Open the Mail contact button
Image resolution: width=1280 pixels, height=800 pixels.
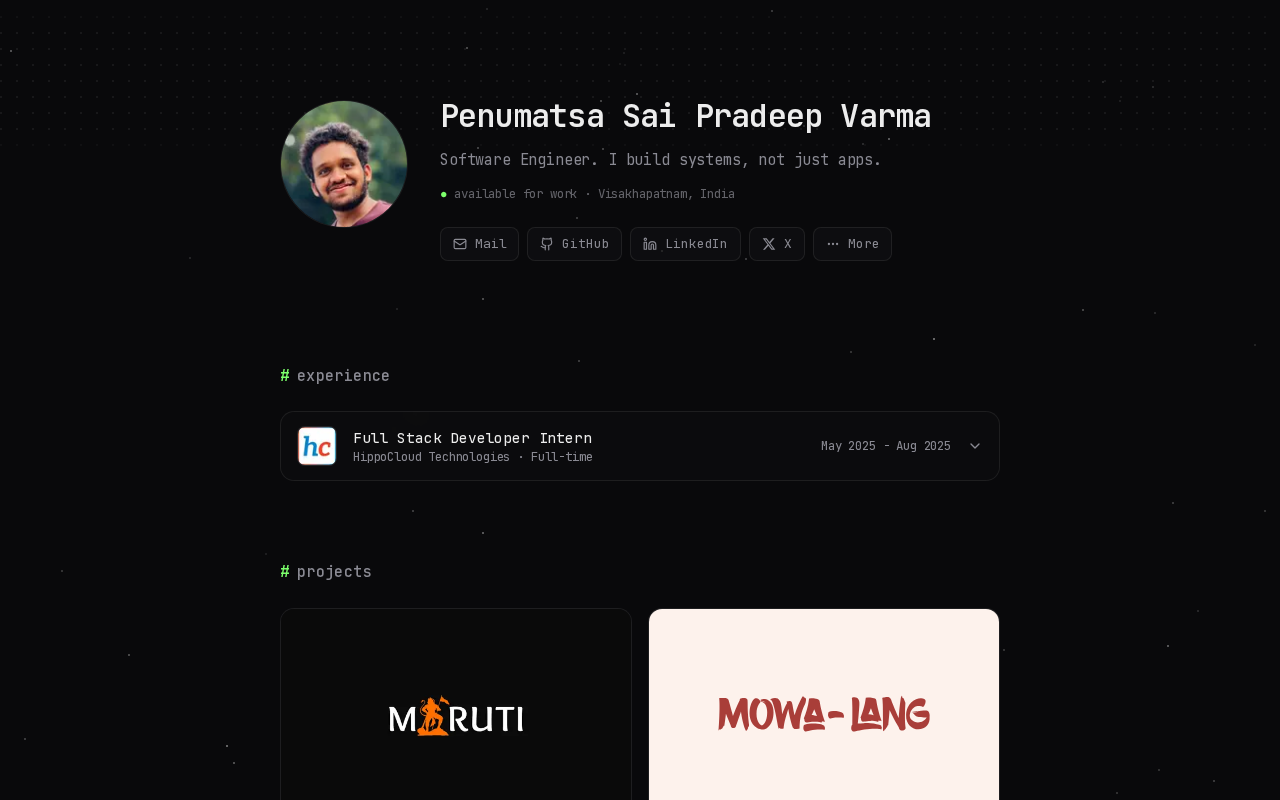tap(479, 244)
